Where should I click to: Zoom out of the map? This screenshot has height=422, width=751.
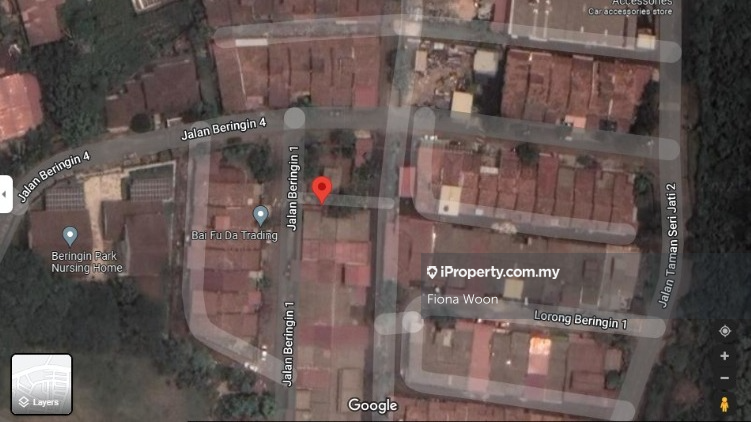point(725,378)
